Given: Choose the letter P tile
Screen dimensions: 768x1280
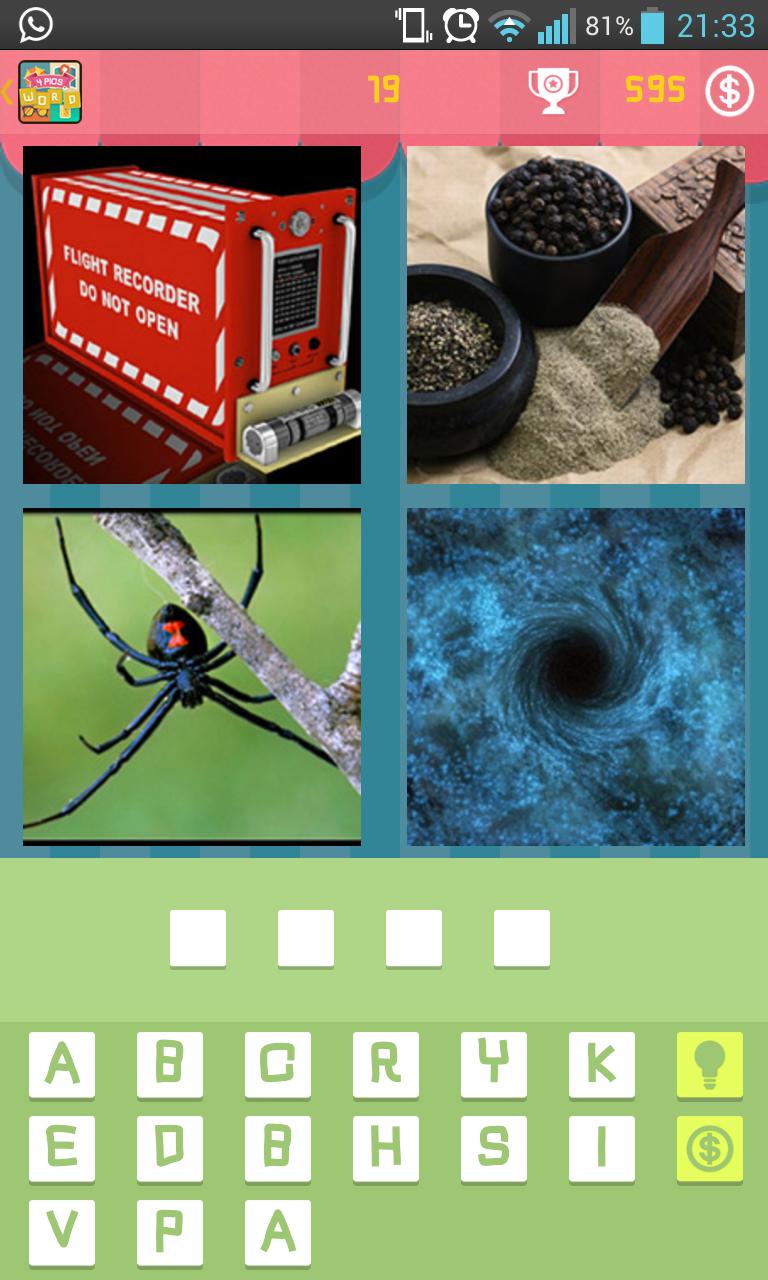Looking at the screenshot, I should 170,1233.
